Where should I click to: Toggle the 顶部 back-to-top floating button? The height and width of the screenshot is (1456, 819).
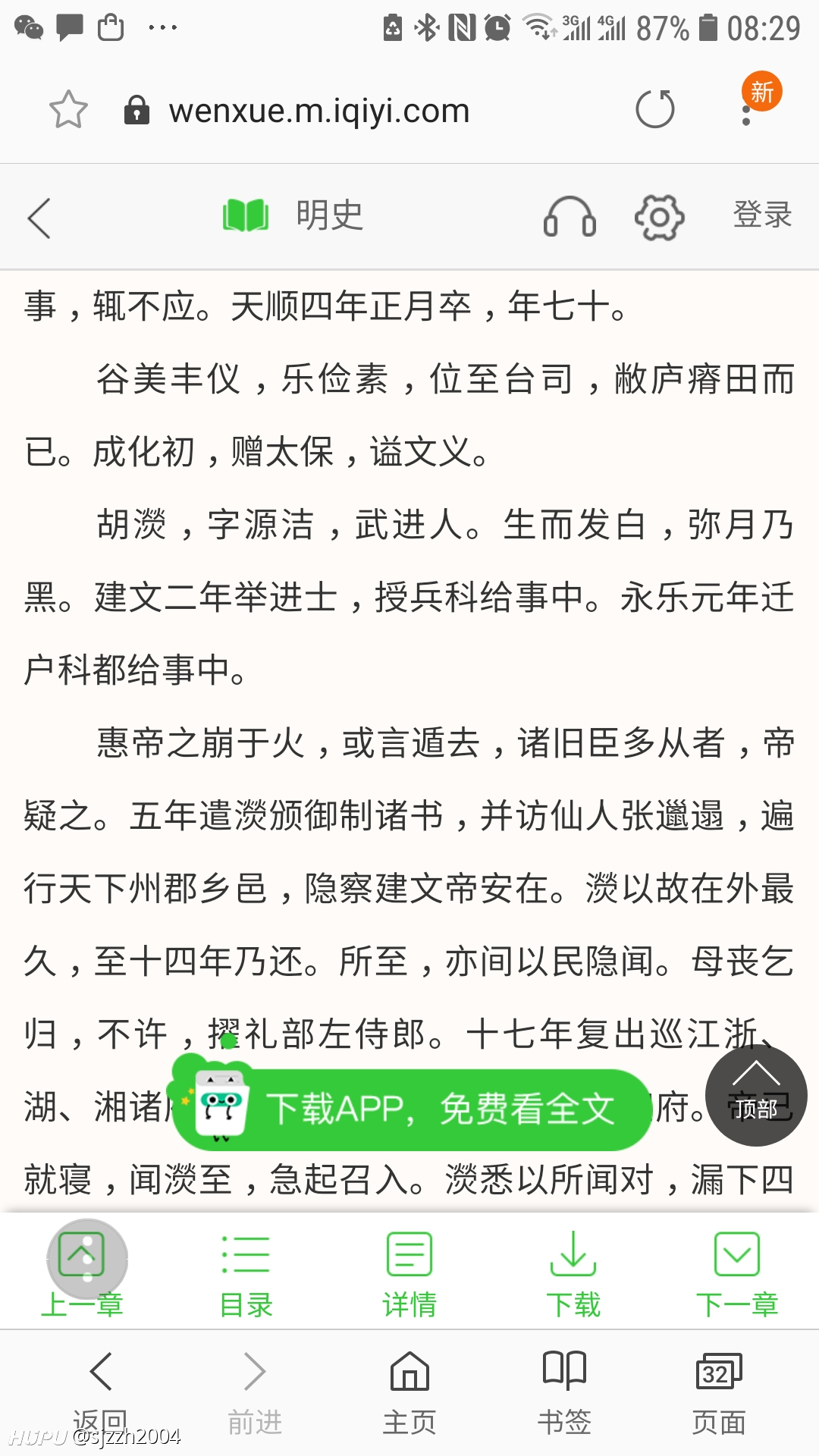tap(756, 1096)
